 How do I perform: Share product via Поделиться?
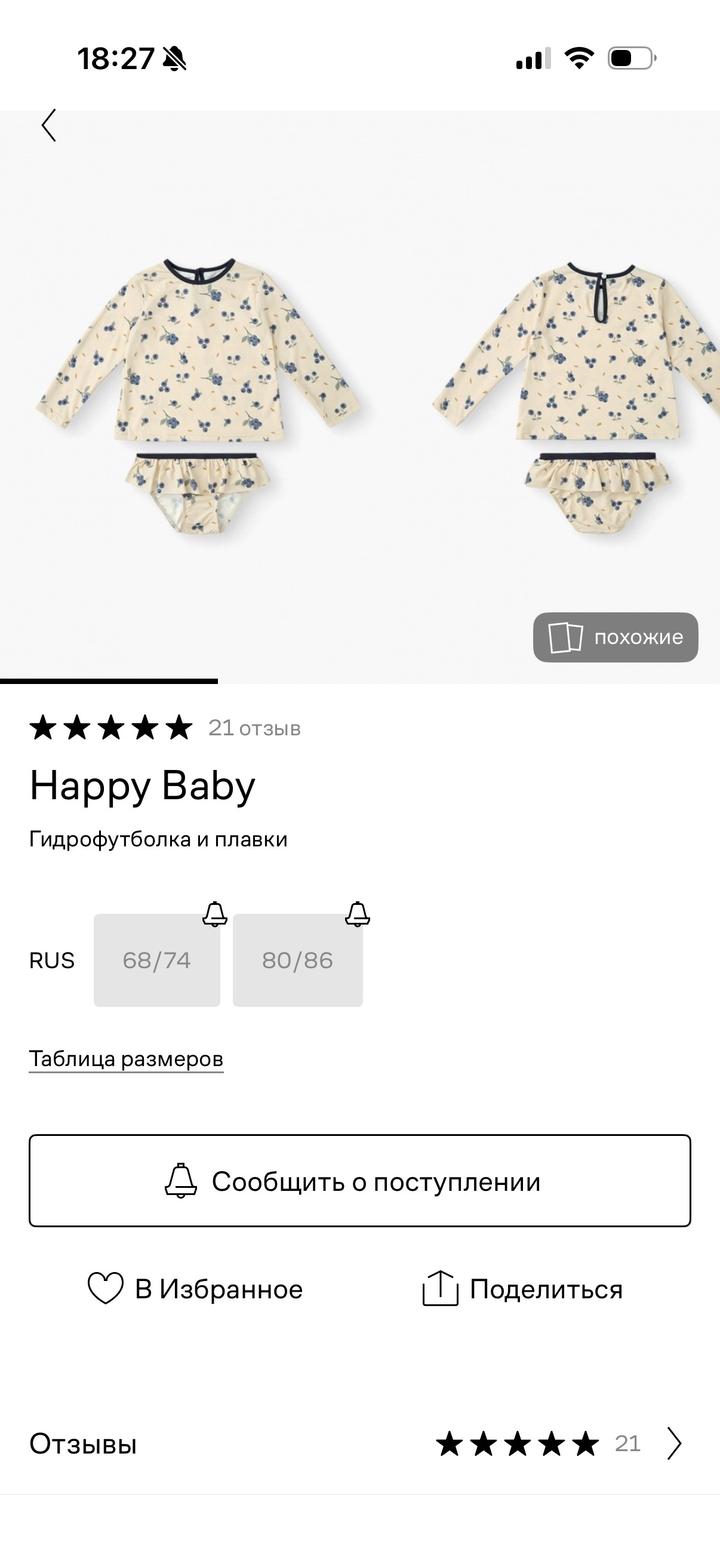click(x=523, y=1289)
